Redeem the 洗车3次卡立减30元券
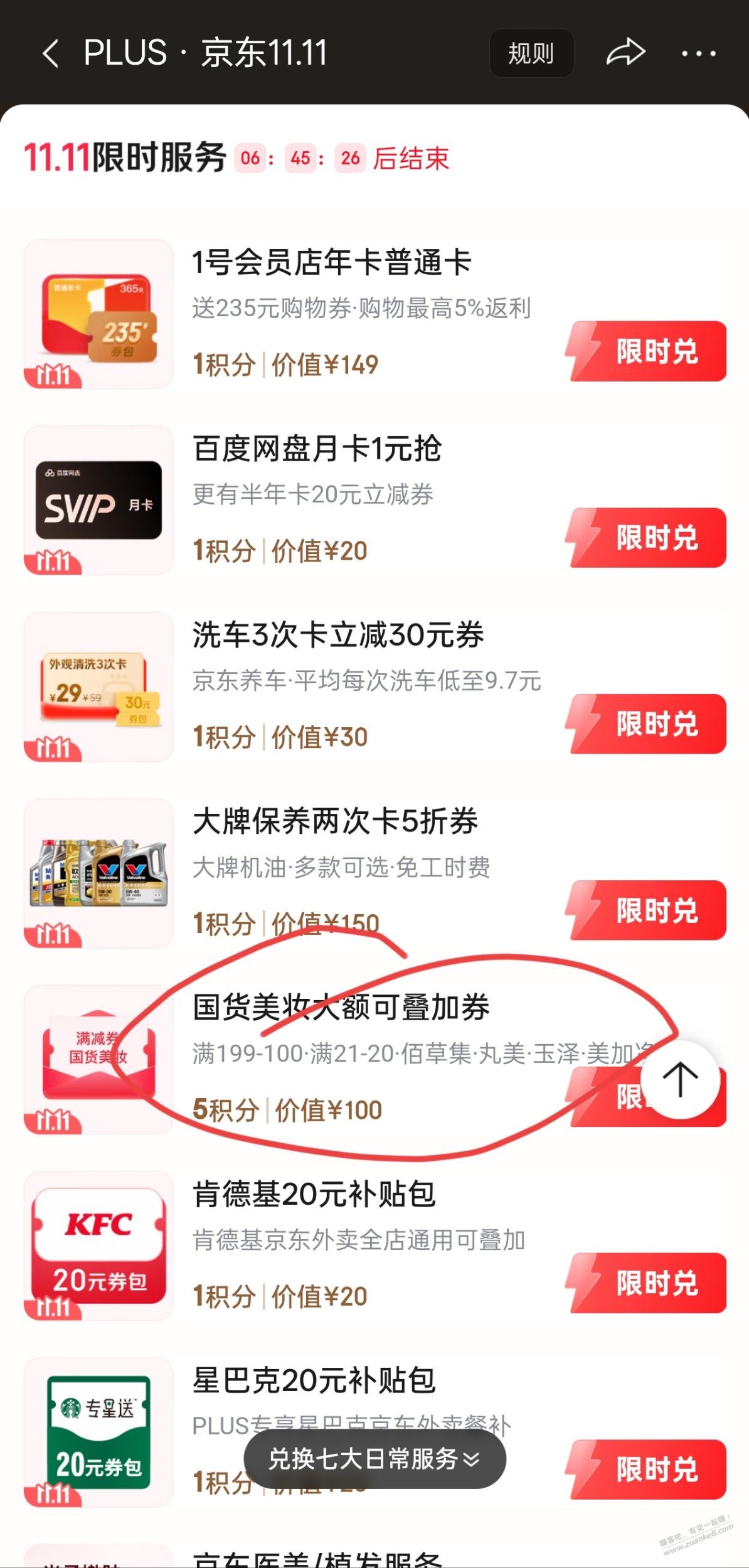 click(x=648, y=724)
